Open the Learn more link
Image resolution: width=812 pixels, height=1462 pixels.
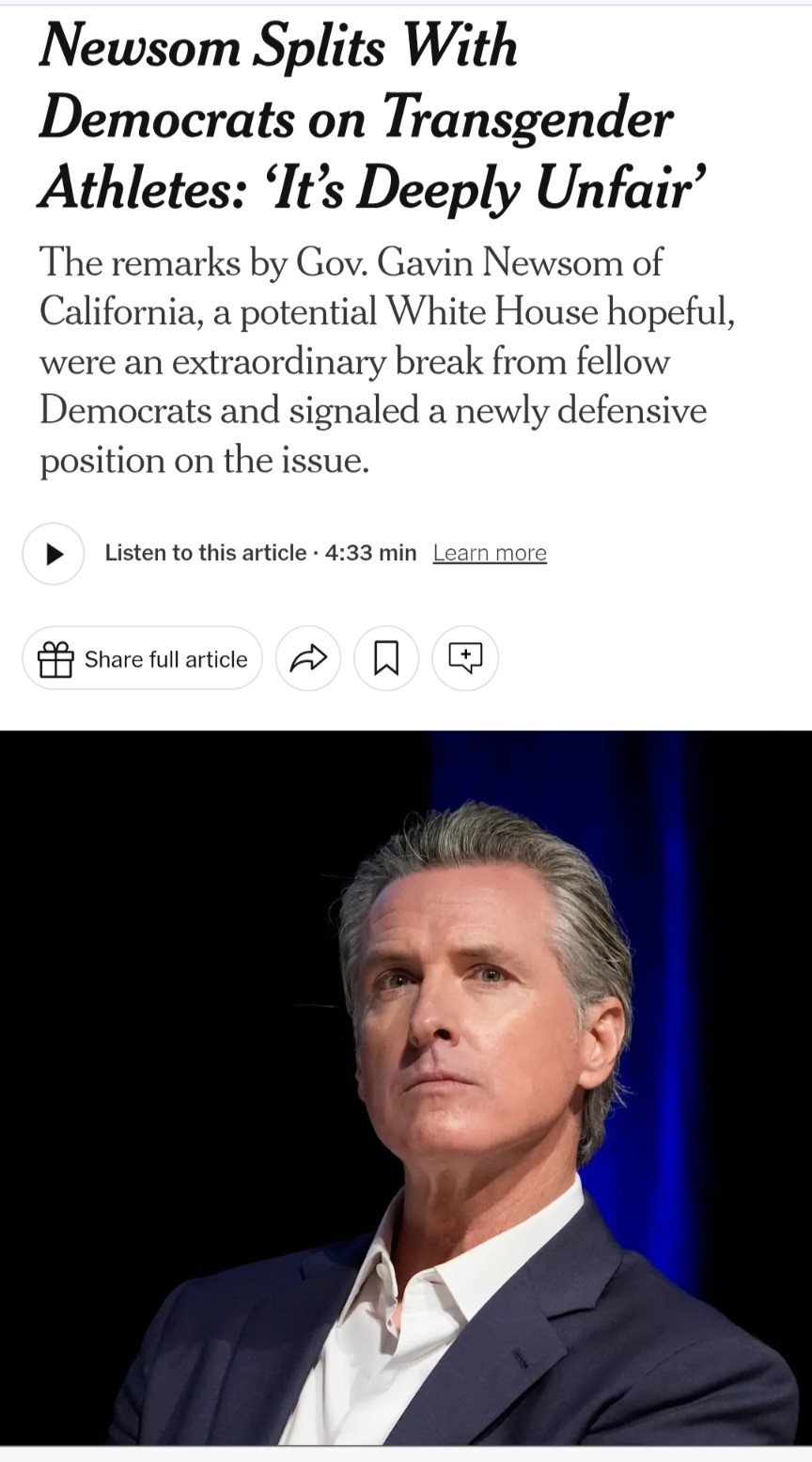tap(490, 553)
